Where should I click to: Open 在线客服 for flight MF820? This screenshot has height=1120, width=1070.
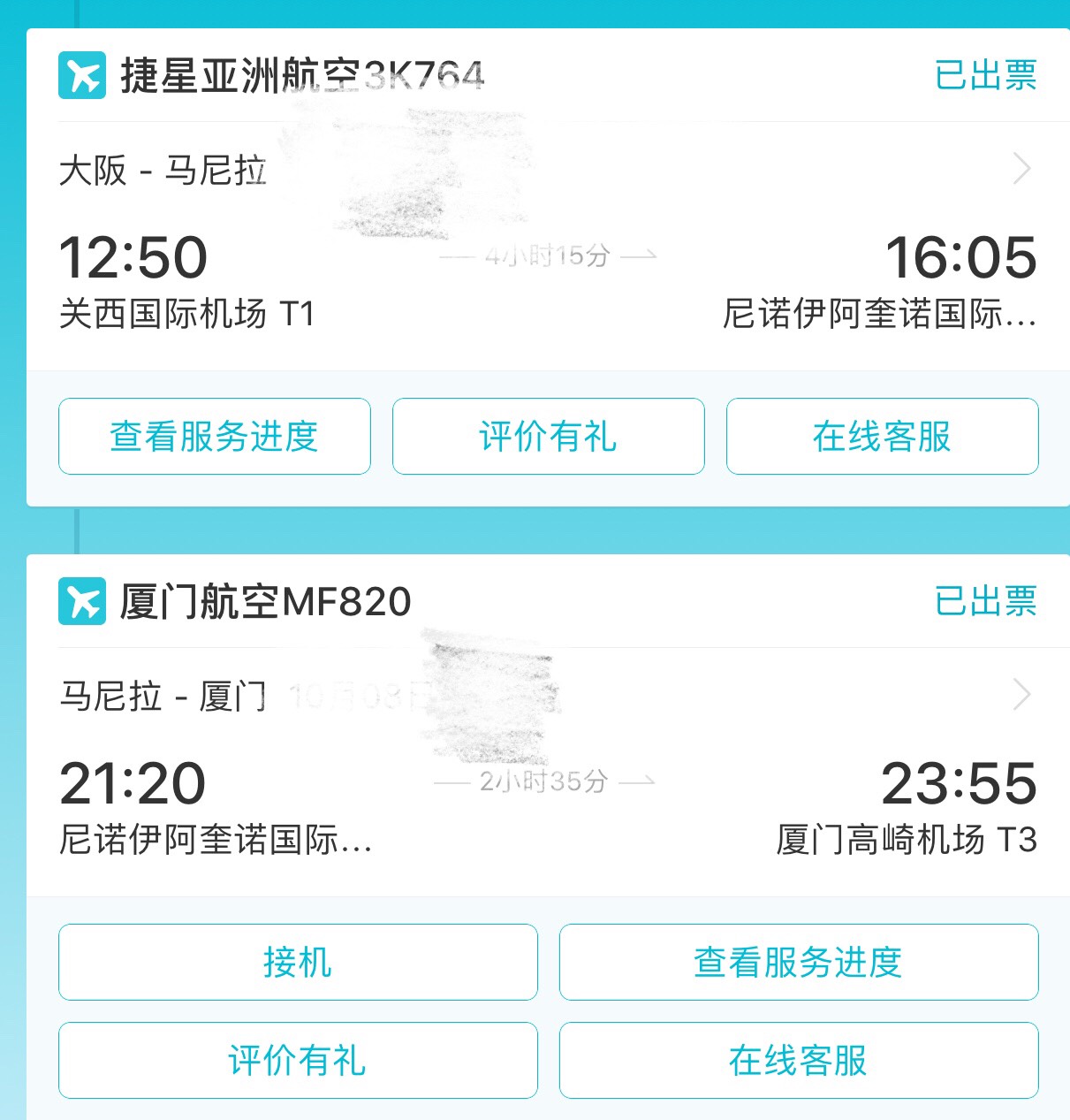(798, 1060)
